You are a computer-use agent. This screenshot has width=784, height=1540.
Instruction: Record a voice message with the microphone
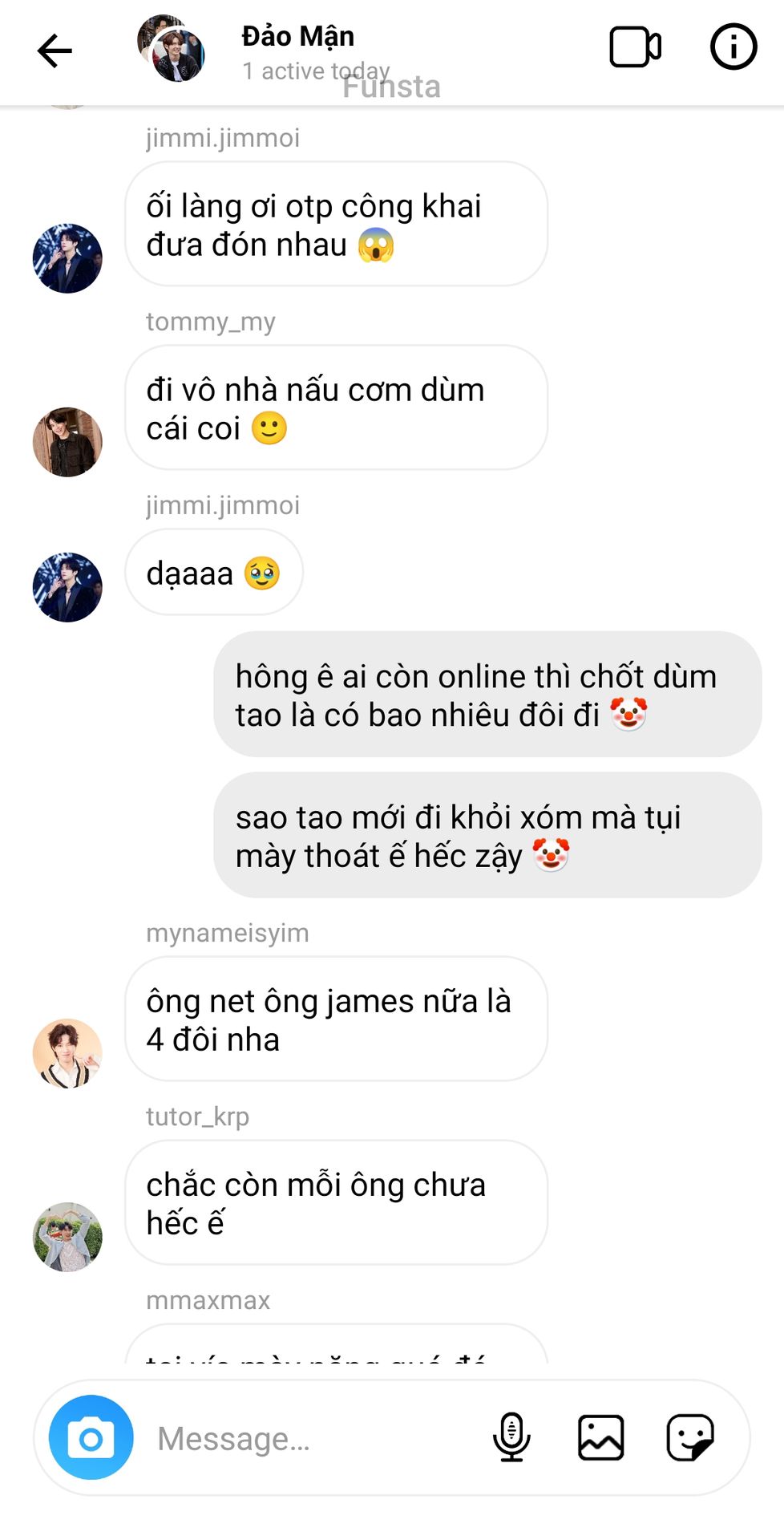[x=511, y=1437]
